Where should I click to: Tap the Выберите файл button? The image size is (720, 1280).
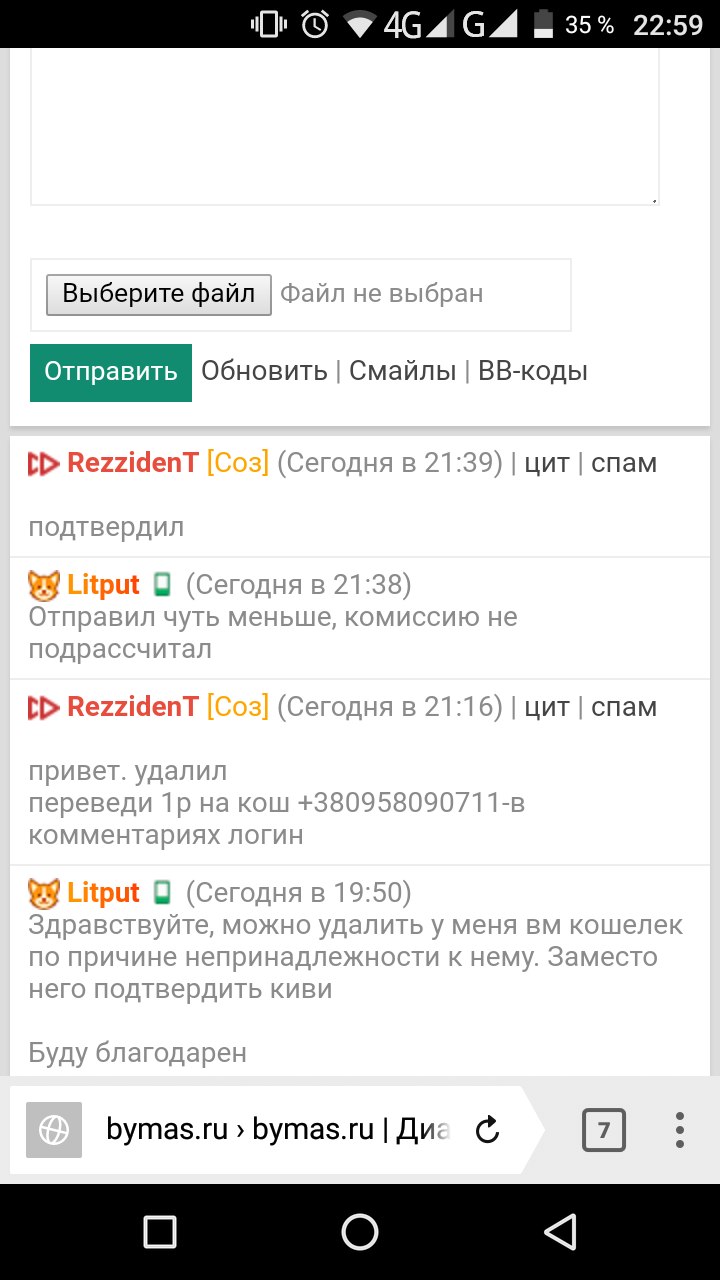point(159,294)
